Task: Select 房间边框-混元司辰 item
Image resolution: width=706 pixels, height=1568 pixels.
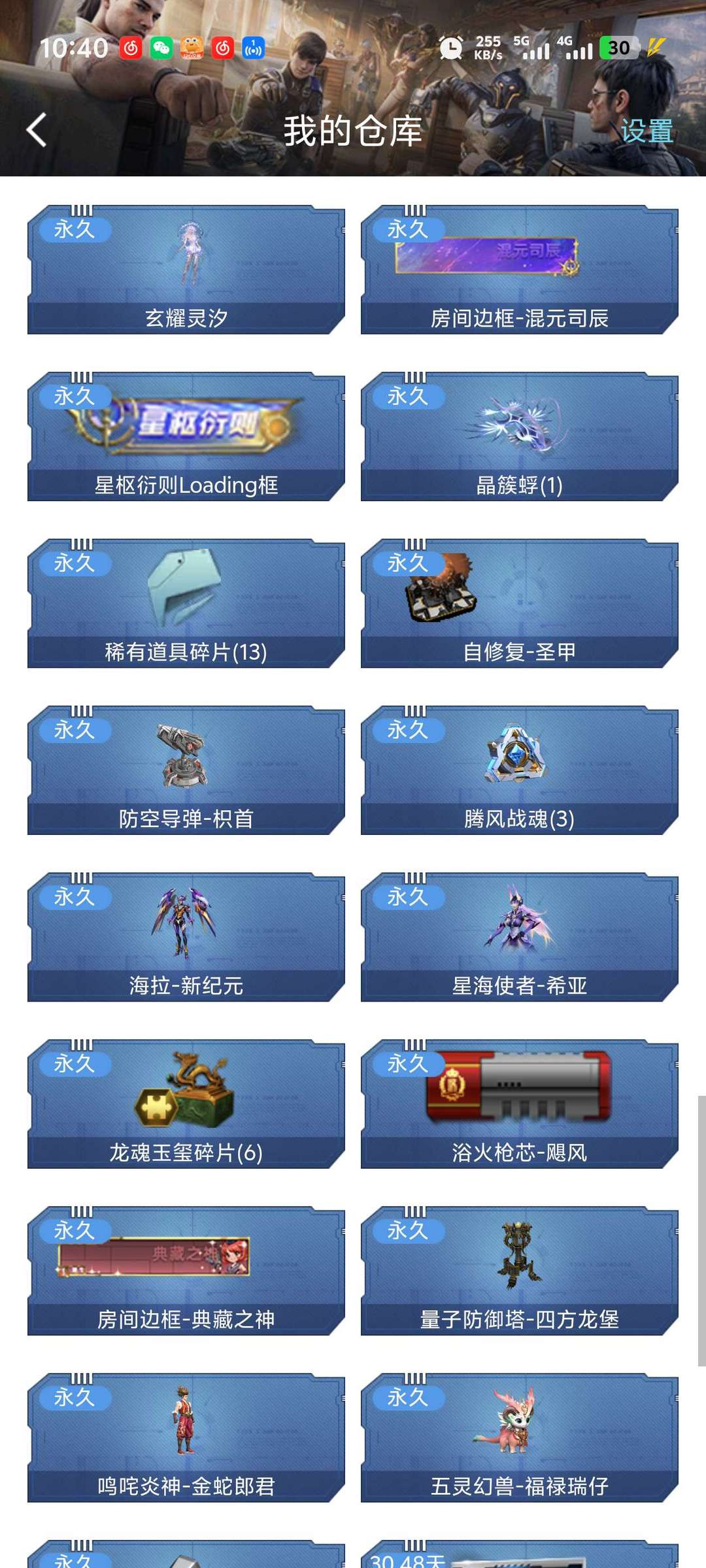Action: tap(519, 270)
